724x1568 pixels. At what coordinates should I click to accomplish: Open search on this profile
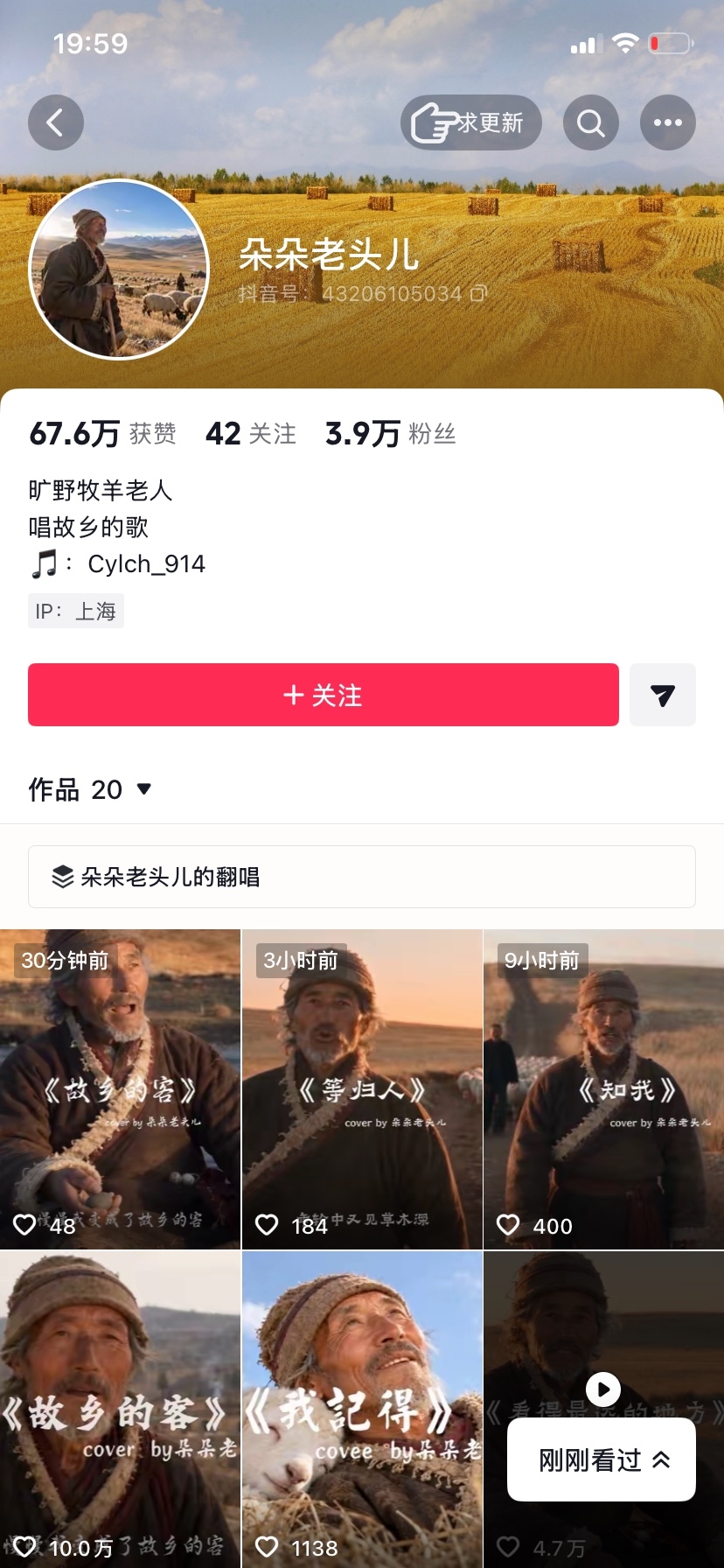coord(591,122)
